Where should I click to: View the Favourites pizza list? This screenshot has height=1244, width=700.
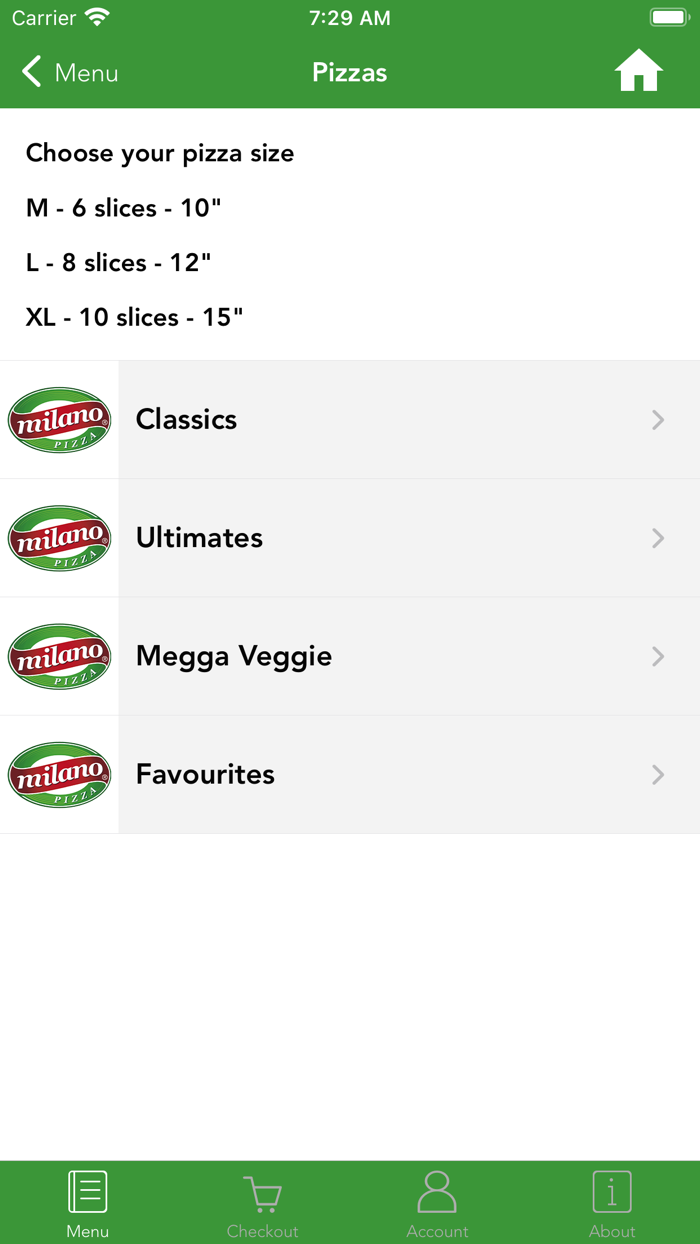(350, 774)
